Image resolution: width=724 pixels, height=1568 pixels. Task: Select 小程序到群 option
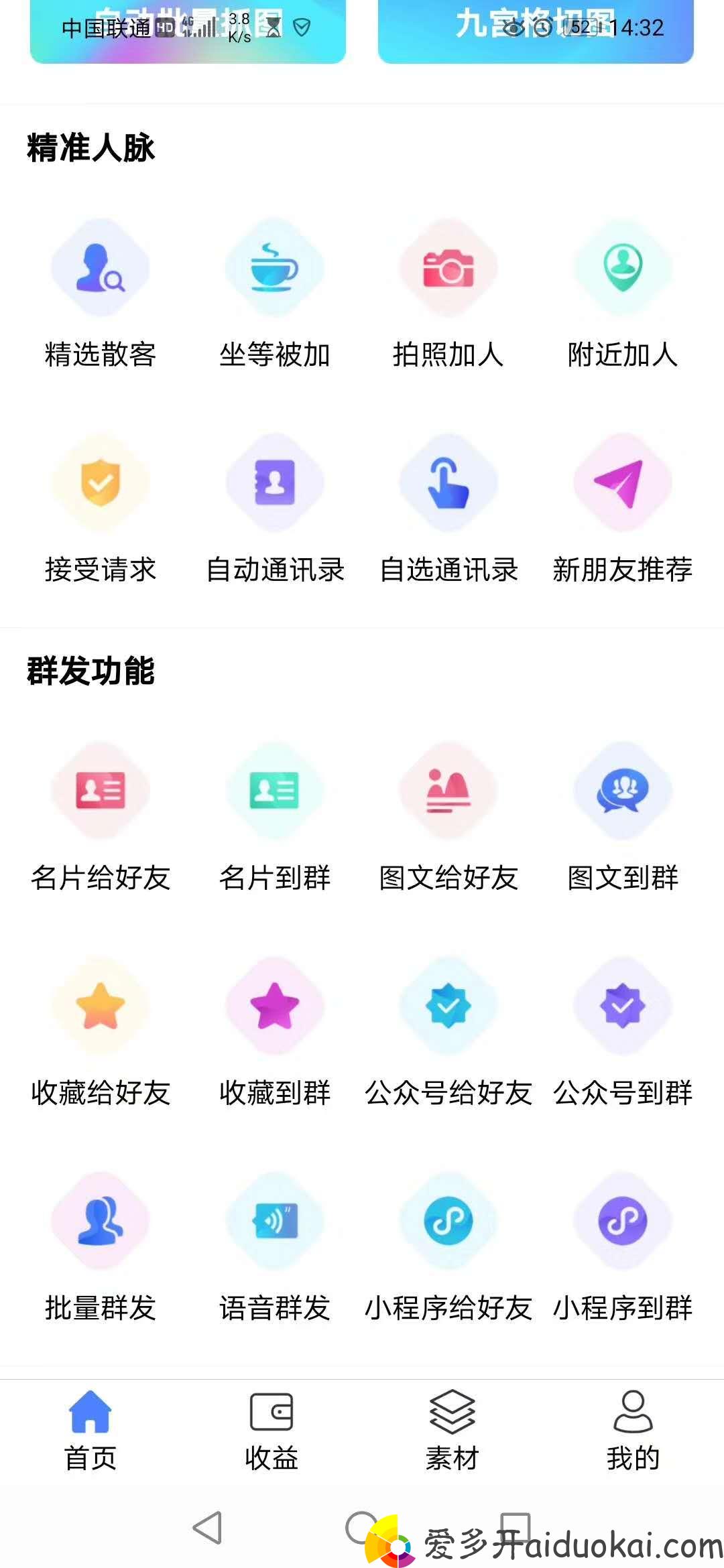[x=623, y=1248]
